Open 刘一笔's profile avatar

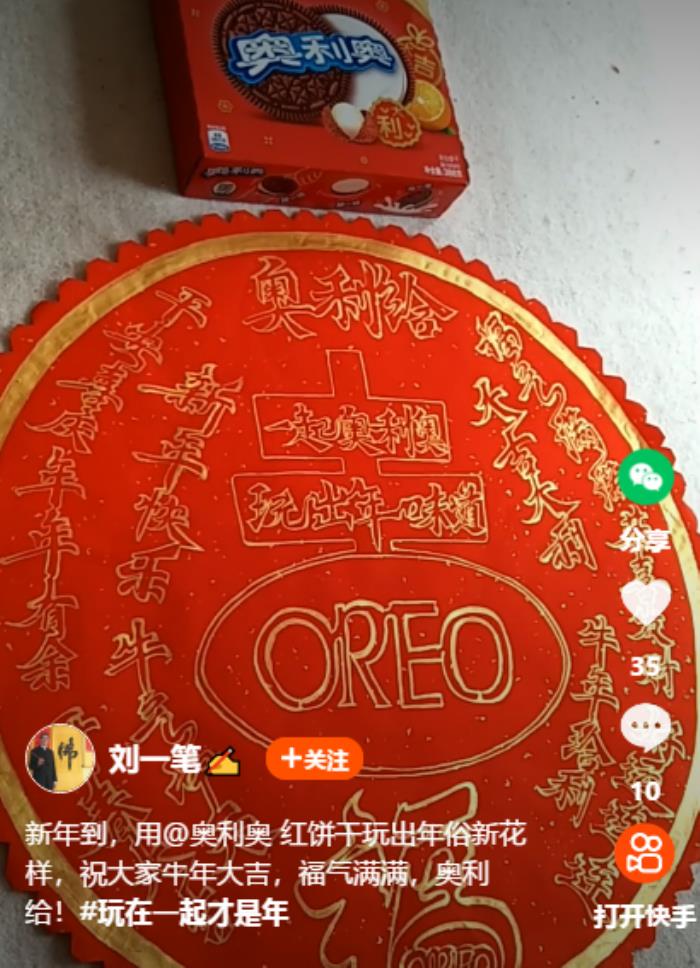tap(60, 759)
